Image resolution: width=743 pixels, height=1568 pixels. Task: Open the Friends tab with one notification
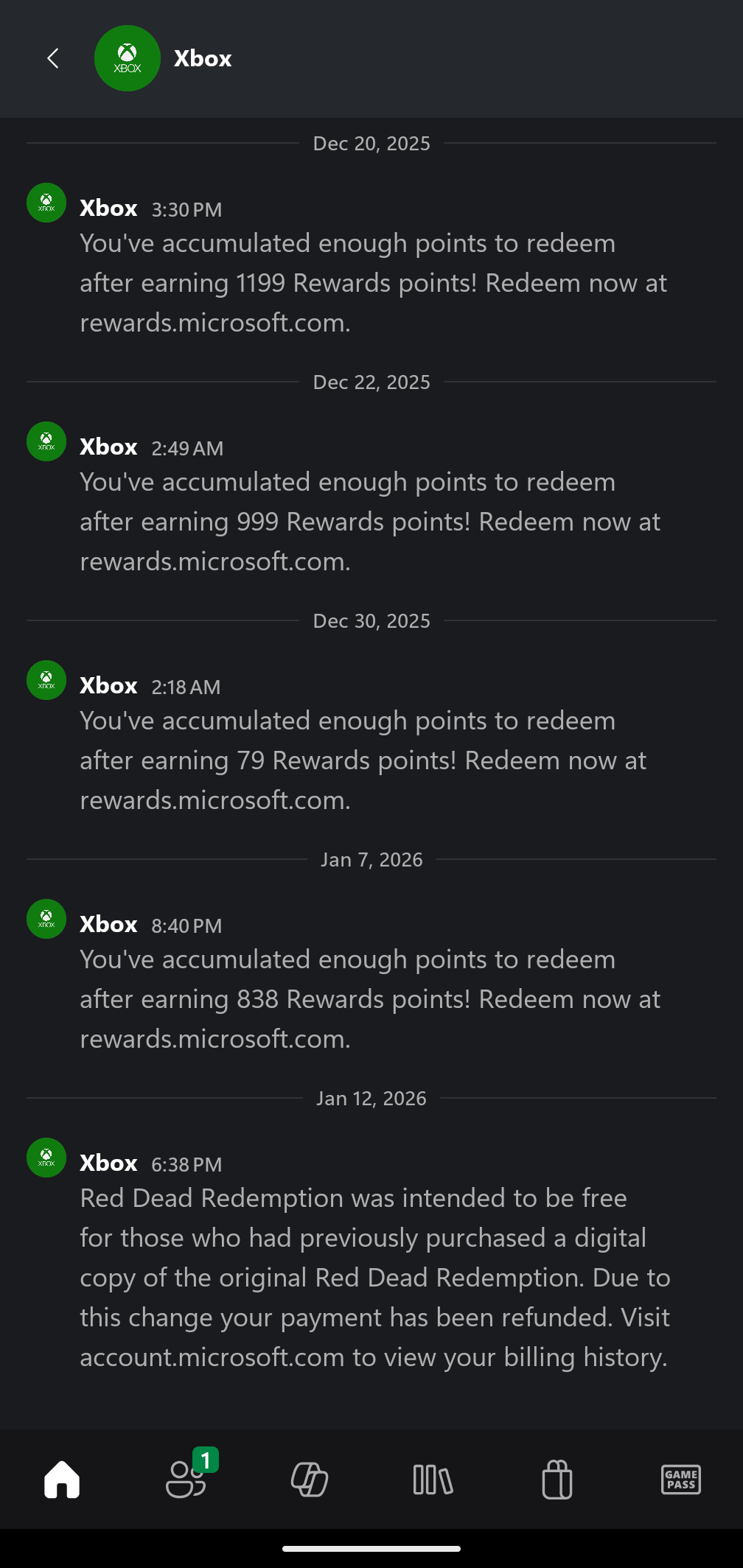[x=186, y=1479]
